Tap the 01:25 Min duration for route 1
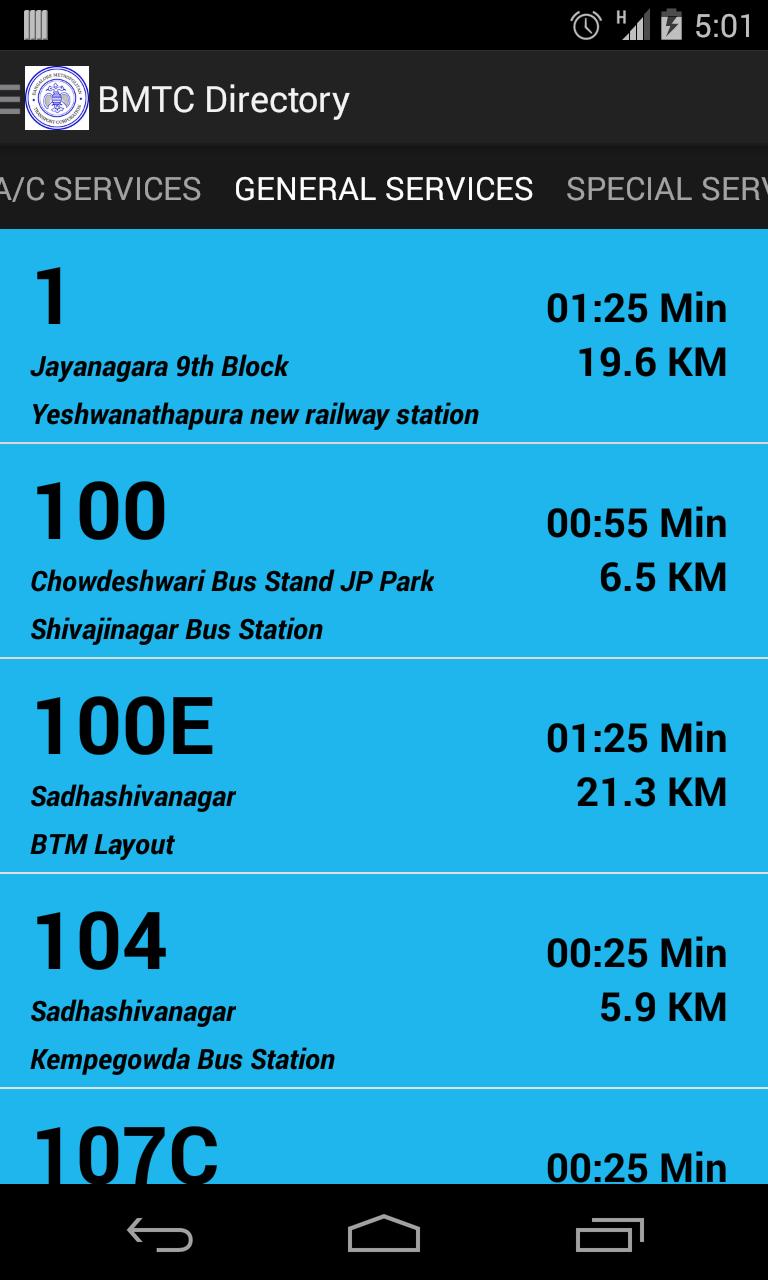768x1280 pixels. click(636, 308)
